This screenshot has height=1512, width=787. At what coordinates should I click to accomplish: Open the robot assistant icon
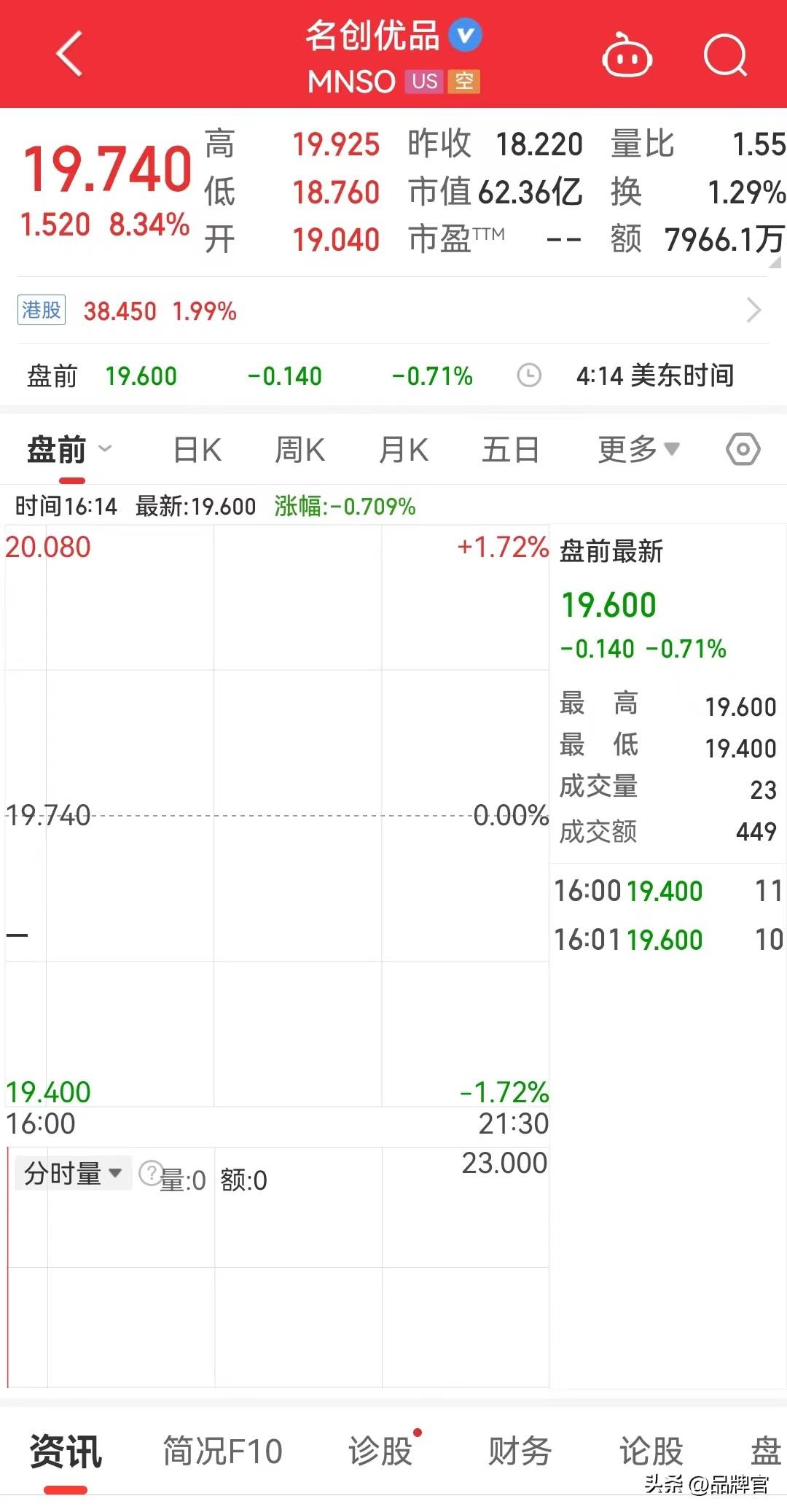[x=627, y=55]
